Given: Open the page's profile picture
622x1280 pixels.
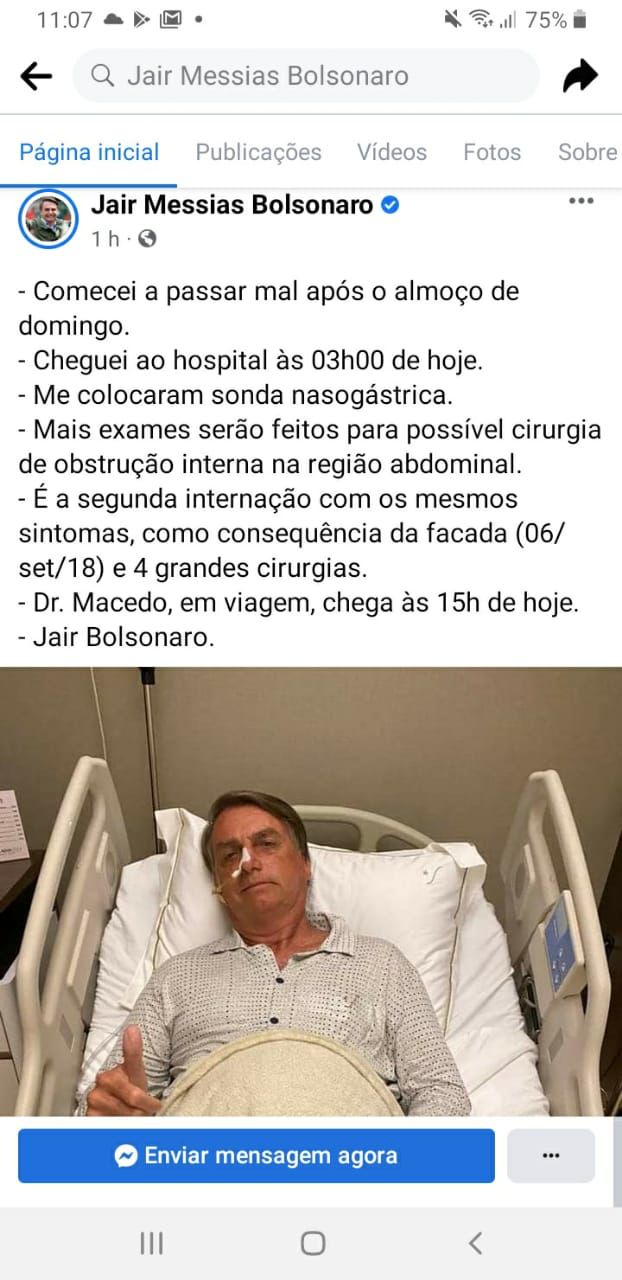Looking at the screenshot, I should pos(48,218).
